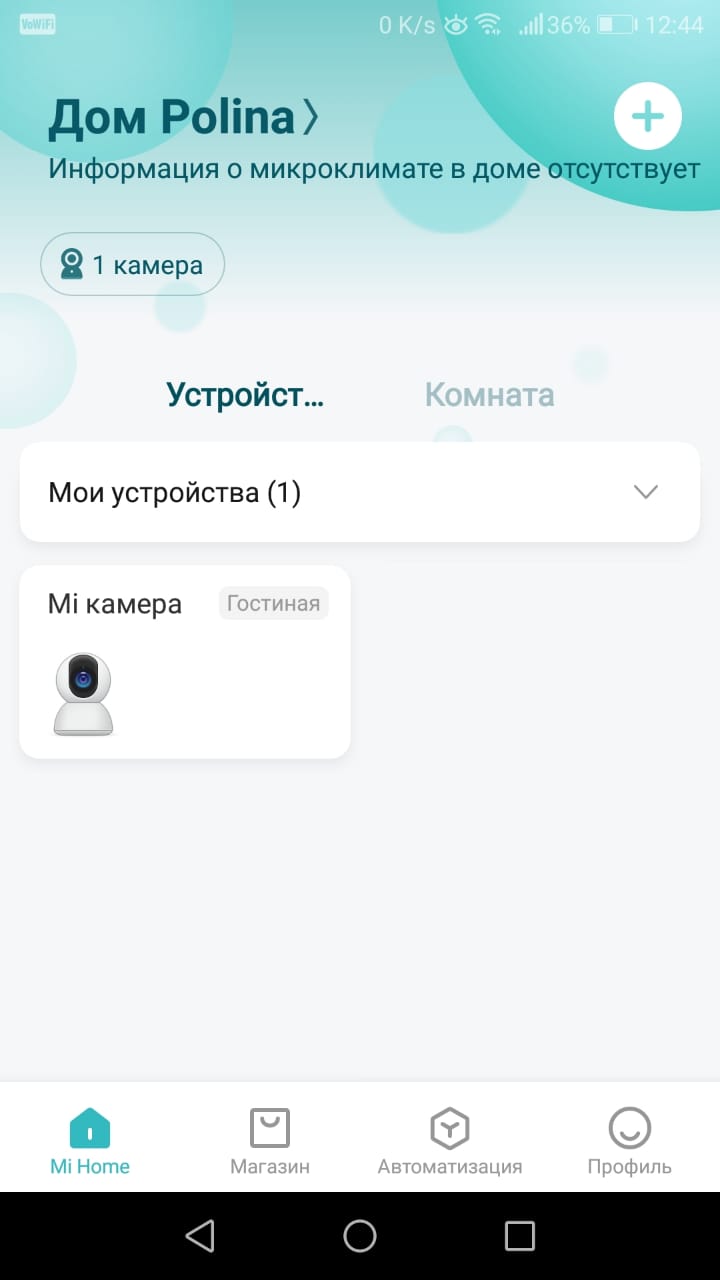Expand the Мои устройства (1) dropdown
This screenshot has width=720, height=1280.
(646, 492)
